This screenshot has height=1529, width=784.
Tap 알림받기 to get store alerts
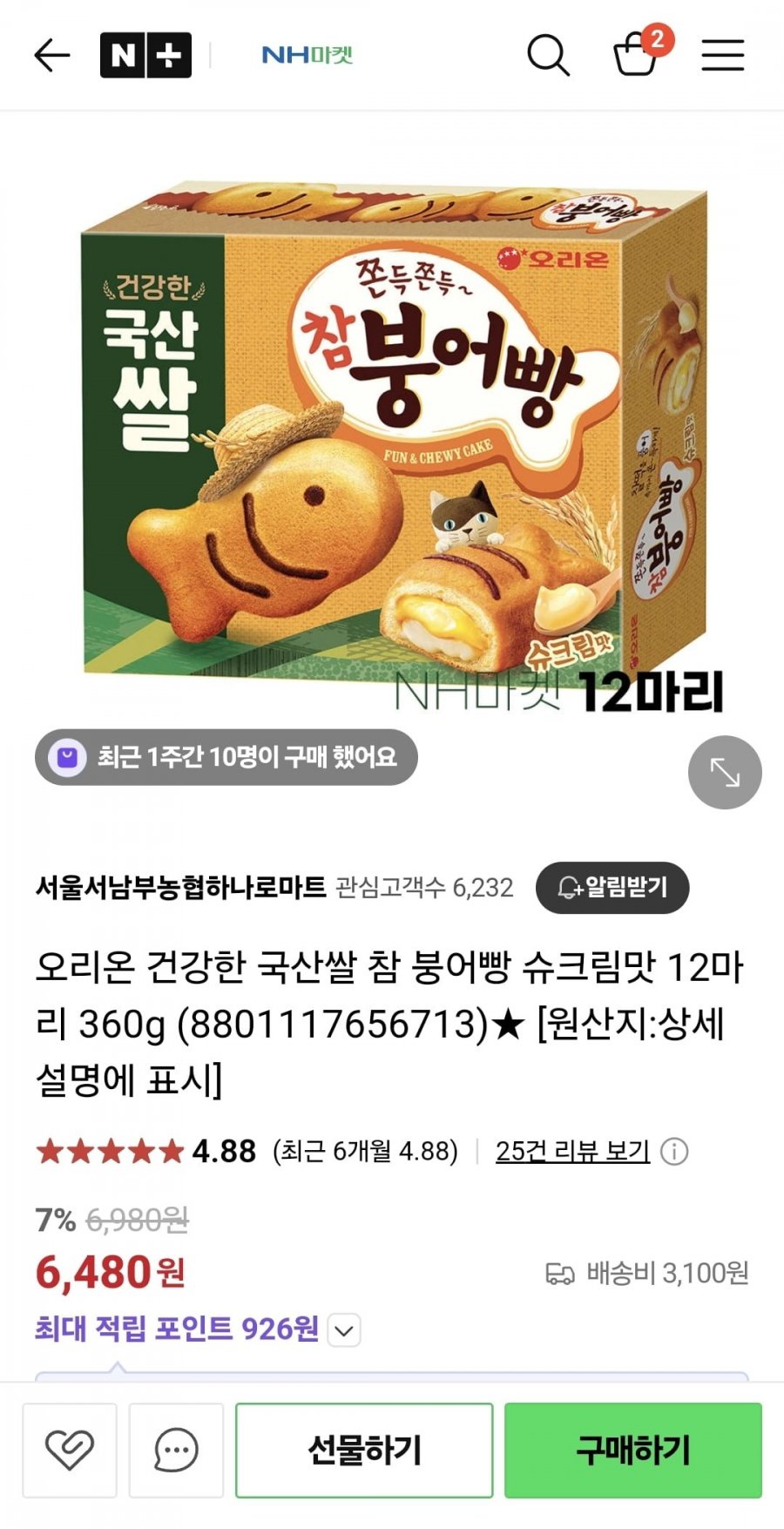(x=612, y=888)
